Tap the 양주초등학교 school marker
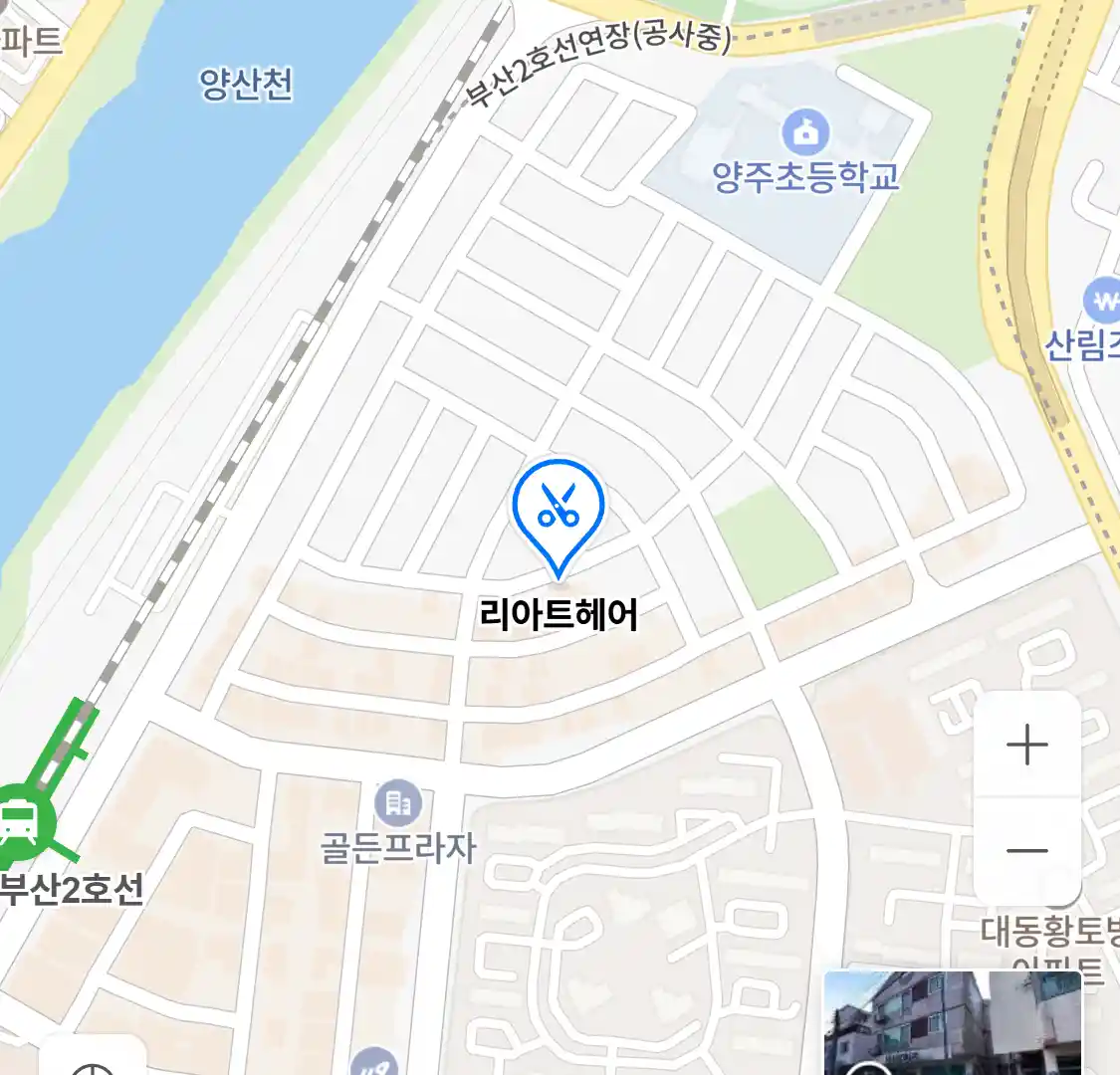This screenshot has width=1120, height=1075. tap(805, 131)
